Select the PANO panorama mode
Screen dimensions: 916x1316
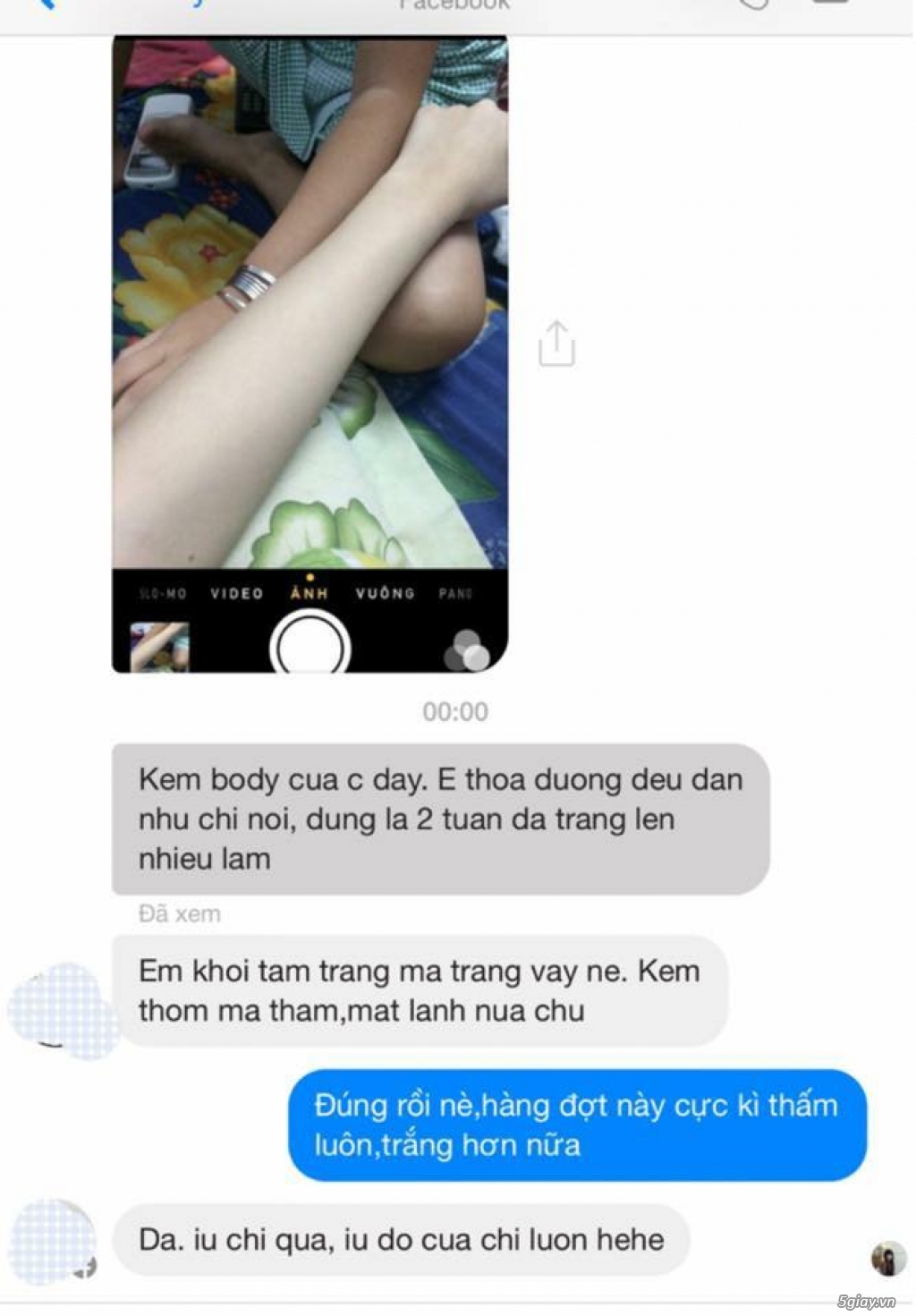457,592
